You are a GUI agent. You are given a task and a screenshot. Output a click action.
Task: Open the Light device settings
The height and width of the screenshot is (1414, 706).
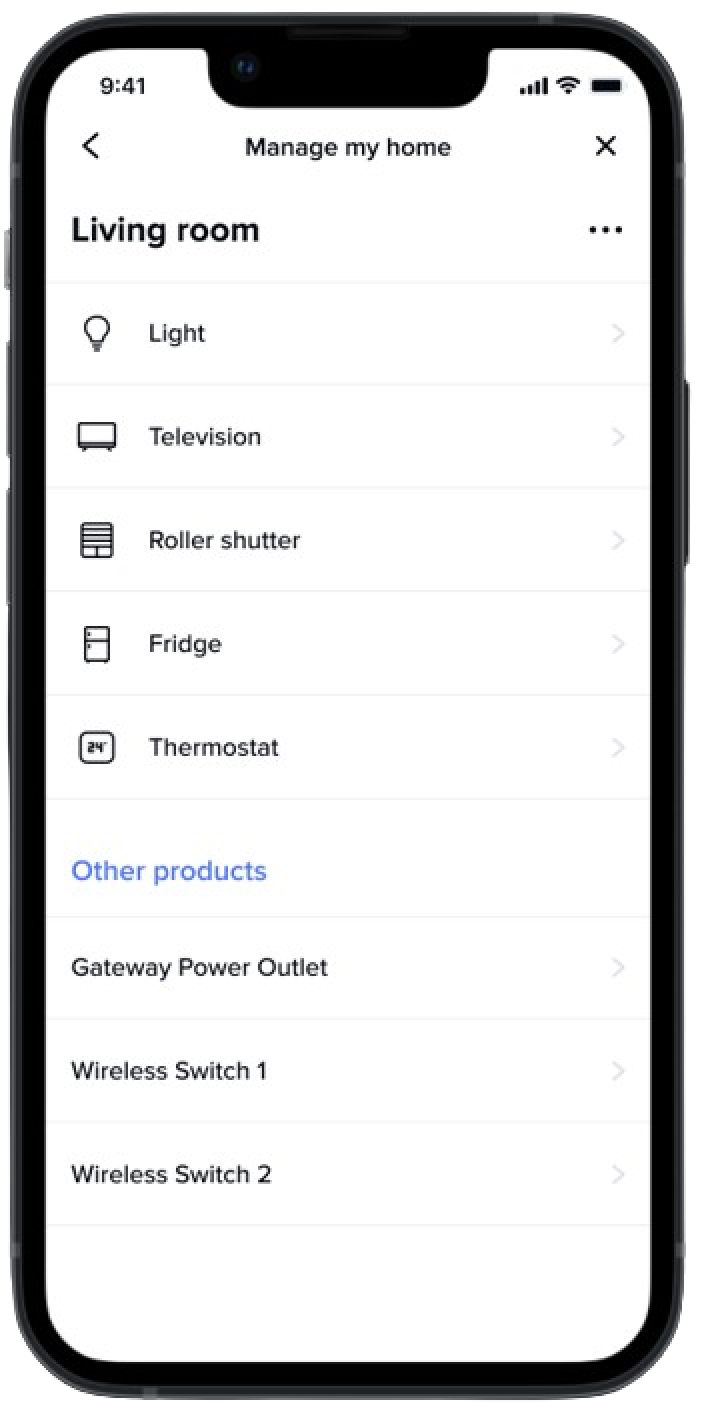tap(348, 334)
